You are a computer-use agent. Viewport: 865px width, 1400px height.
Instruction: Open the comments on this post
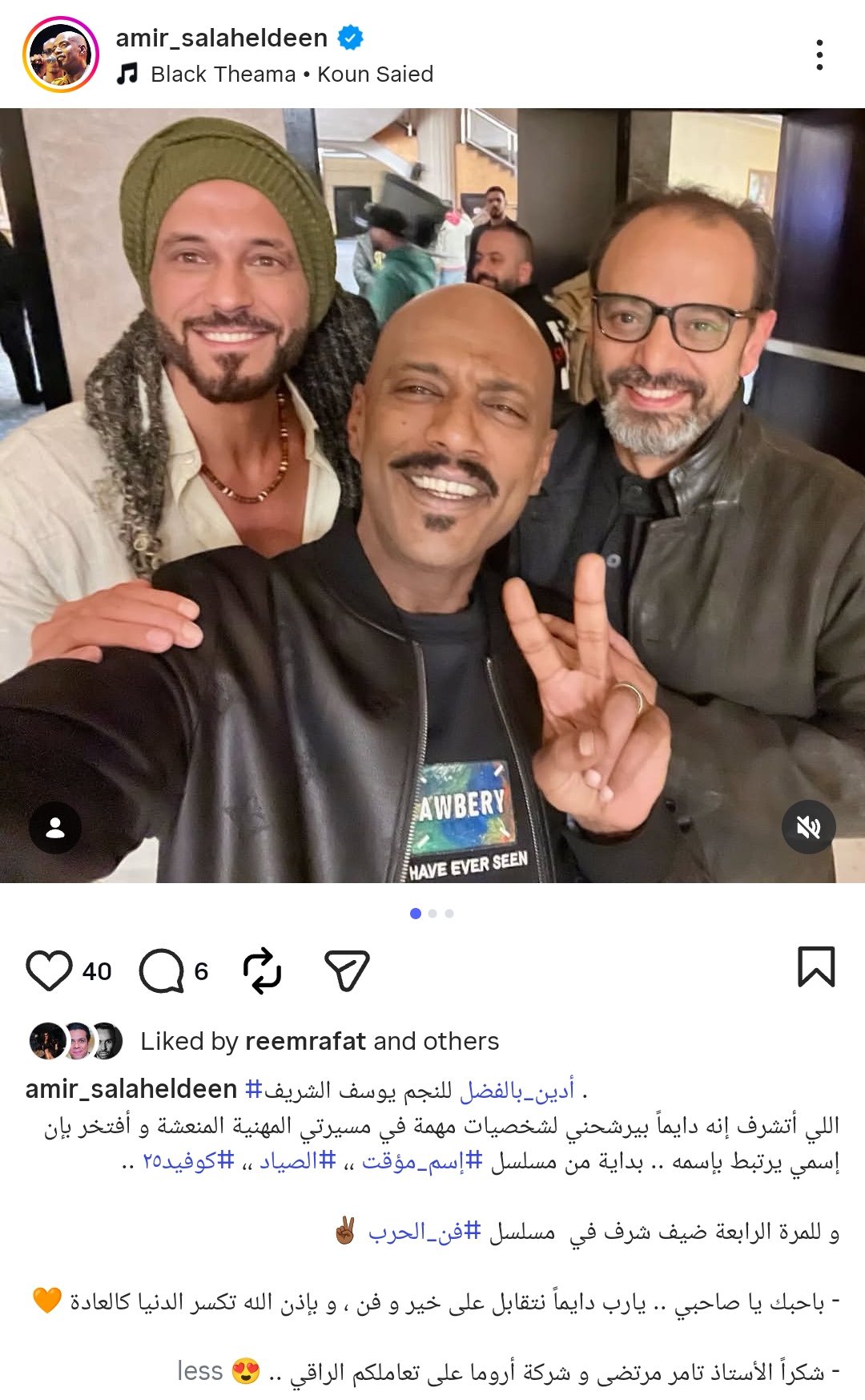(x=163, y=970)
